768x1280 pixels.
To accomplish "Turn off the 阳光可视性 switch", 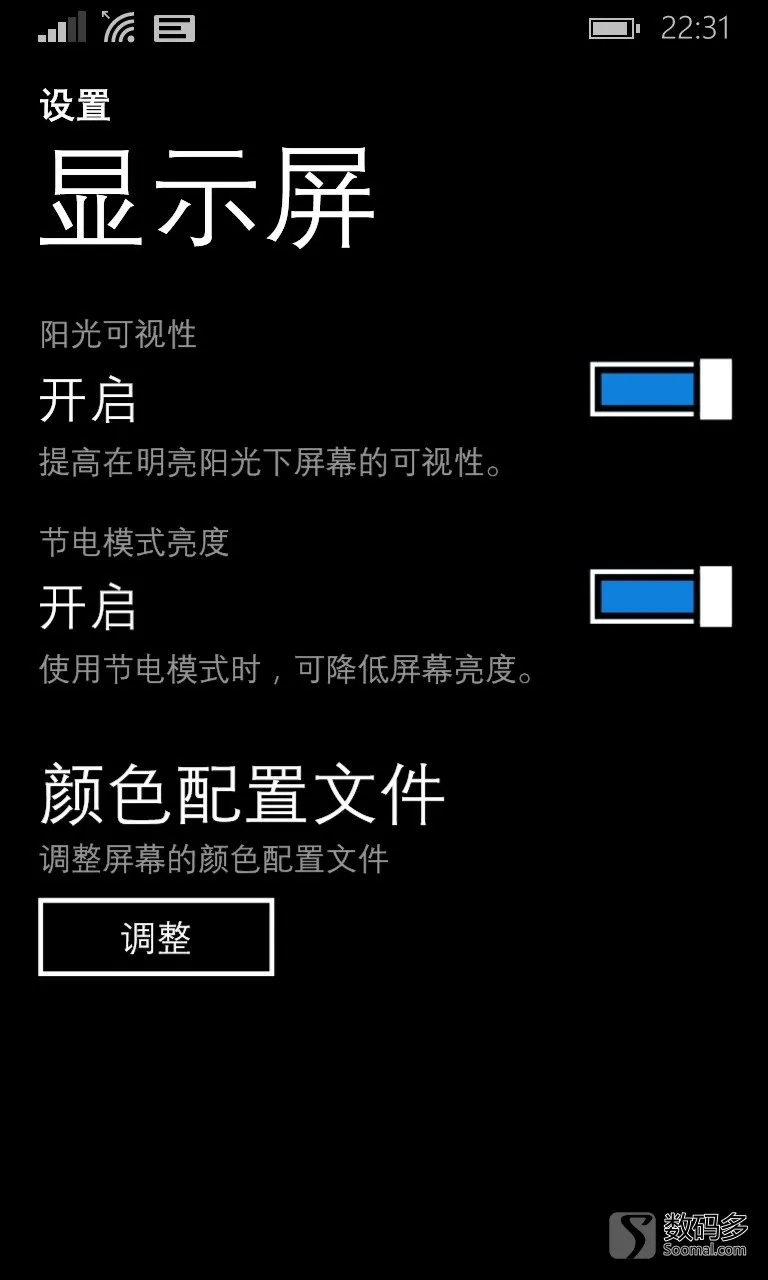I will point(661,389).
